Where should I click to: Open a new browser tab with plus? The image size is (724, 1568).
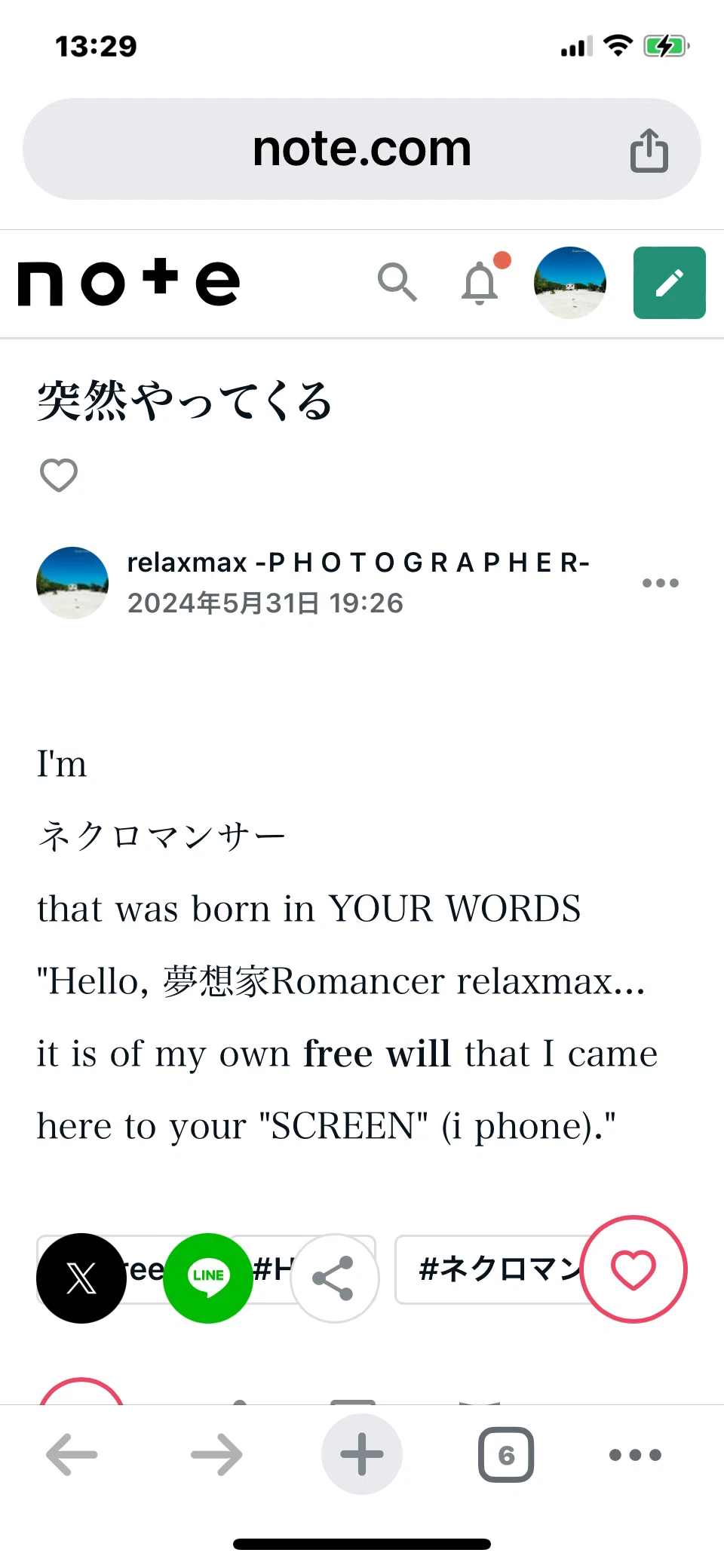pyautogui.click(x=362, y=1454)
